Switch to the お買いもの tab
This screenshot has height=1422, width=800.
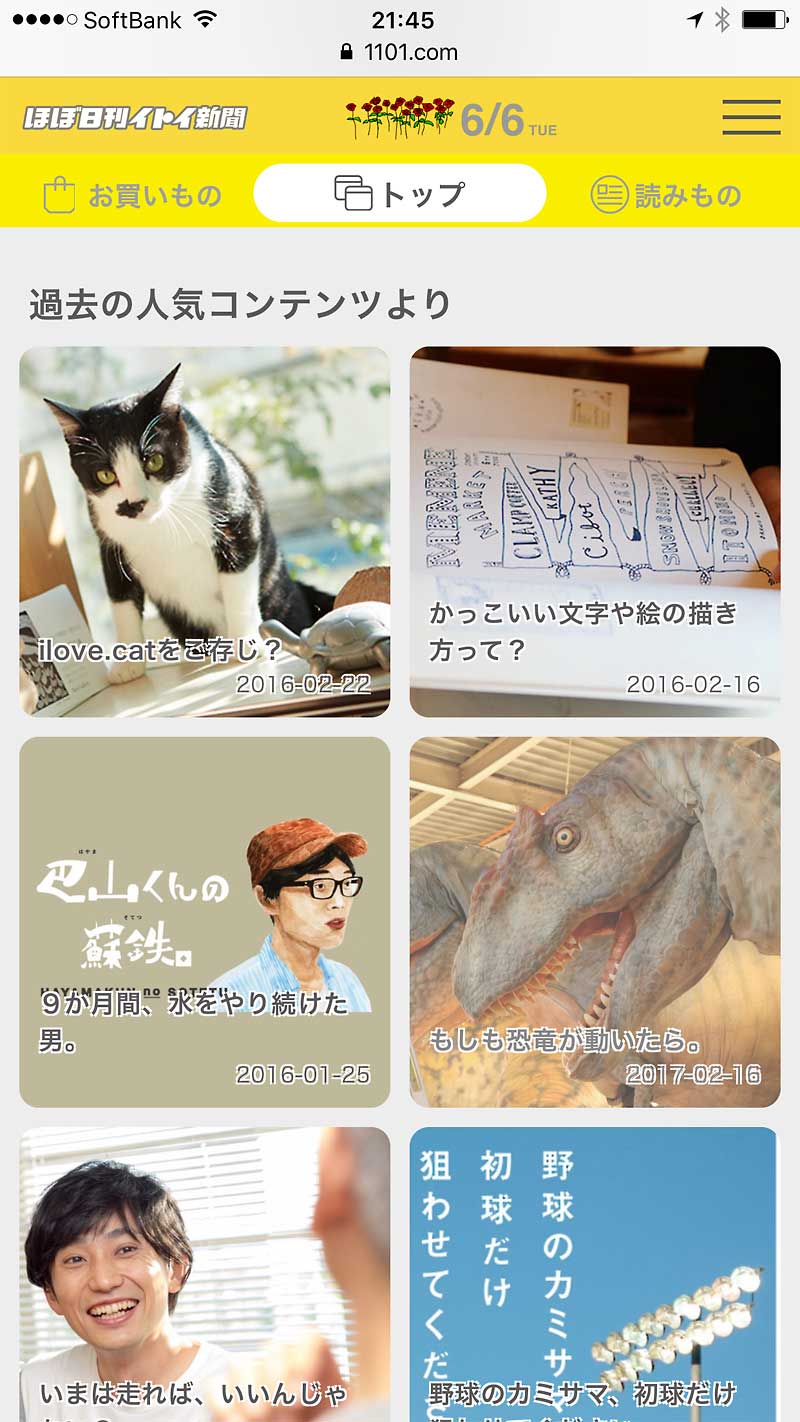[133, 194]
